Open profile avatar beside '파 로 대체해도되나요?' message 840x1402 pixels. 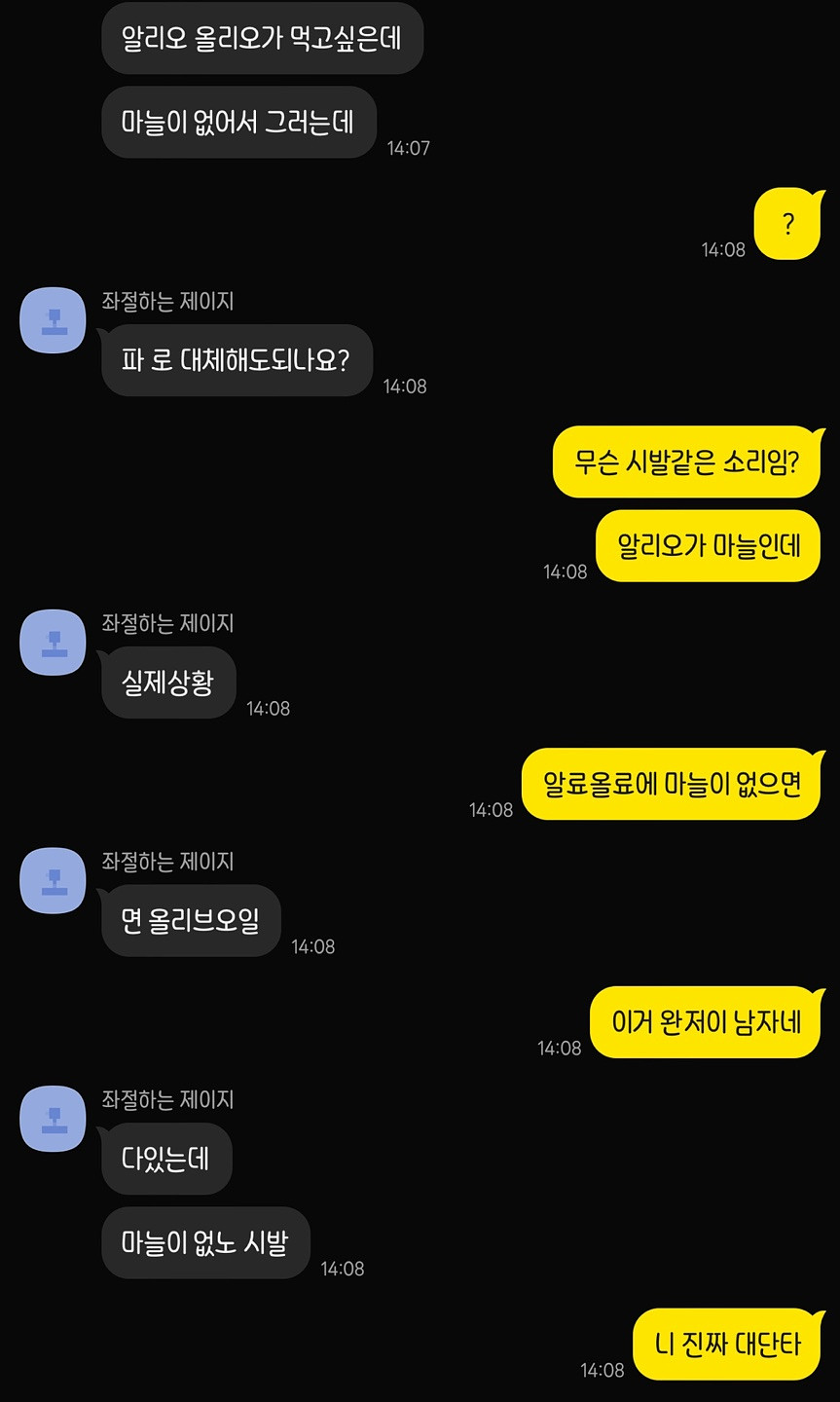[54, 320]
